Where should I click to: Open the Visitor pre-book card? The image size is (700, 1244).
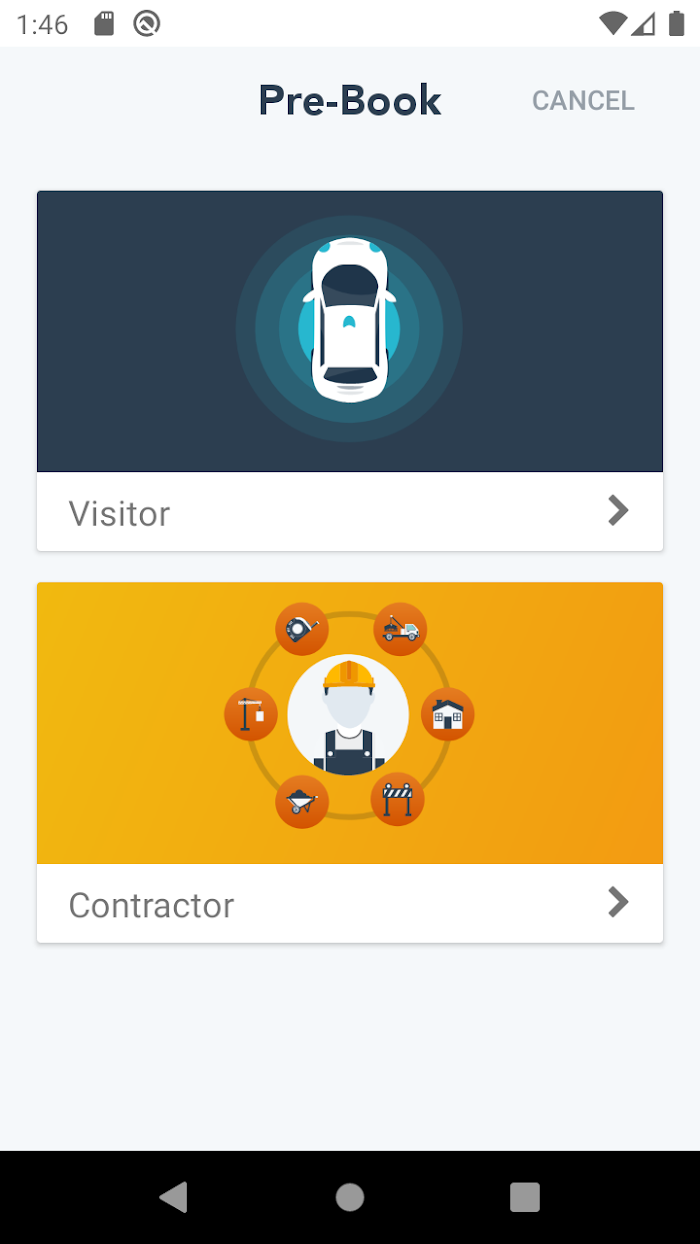[350, 370]
